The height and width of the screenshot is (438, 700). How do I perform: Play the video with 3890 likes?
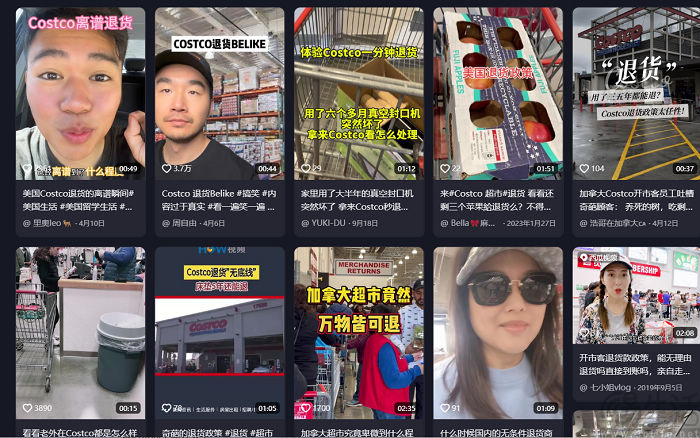[80, 332]
